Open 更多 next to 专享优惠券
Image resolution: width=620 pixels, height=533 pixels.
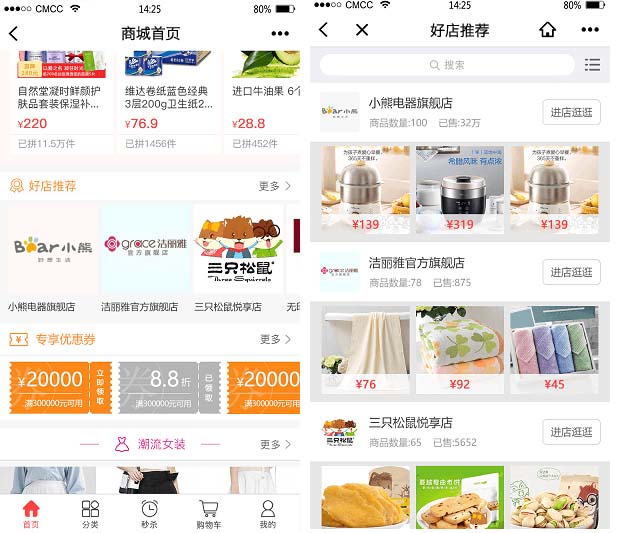click(x=275, y=340)
